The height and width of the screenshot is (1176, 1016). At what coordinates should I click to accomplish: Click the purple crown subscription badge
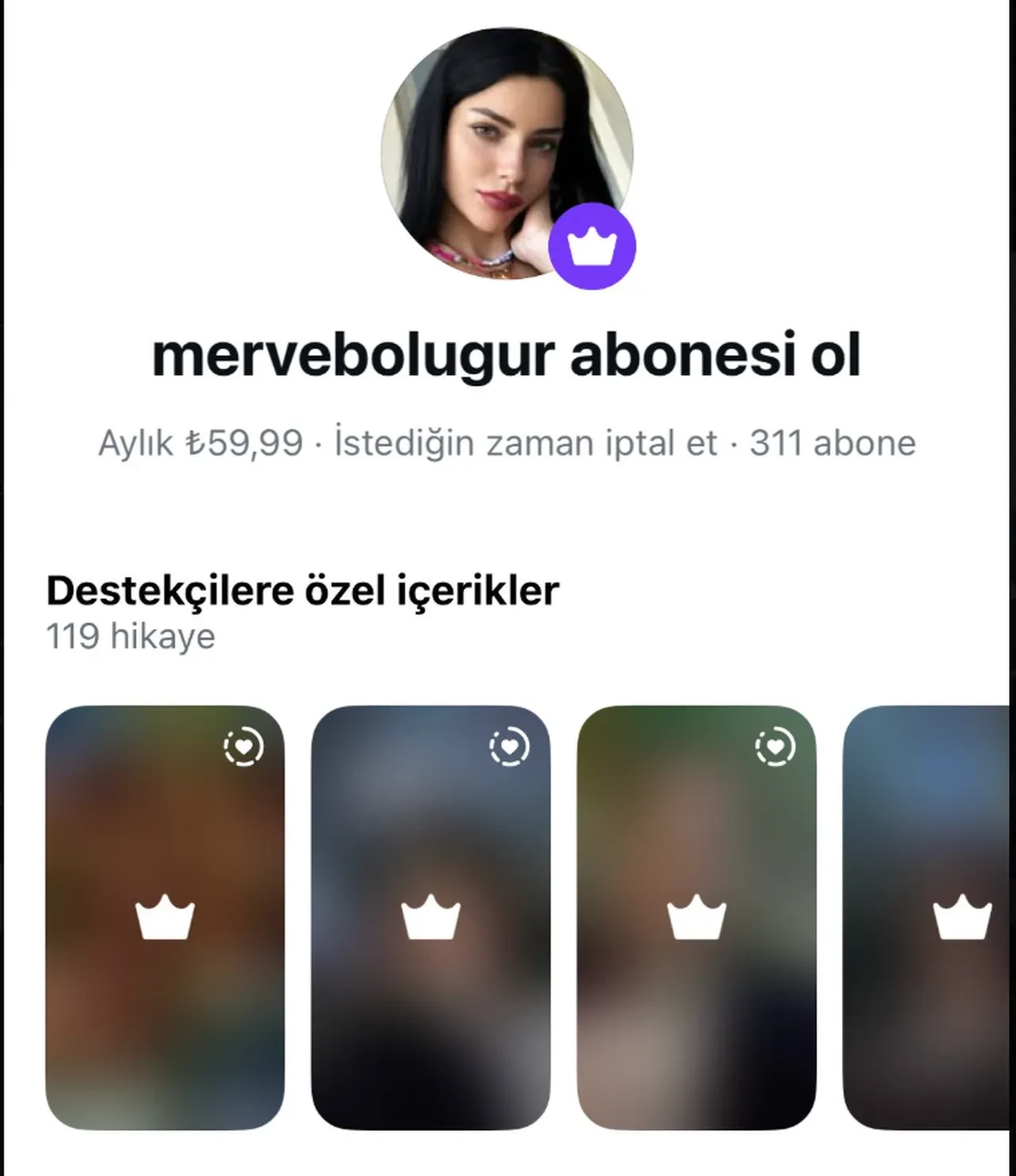coord(591,246)
